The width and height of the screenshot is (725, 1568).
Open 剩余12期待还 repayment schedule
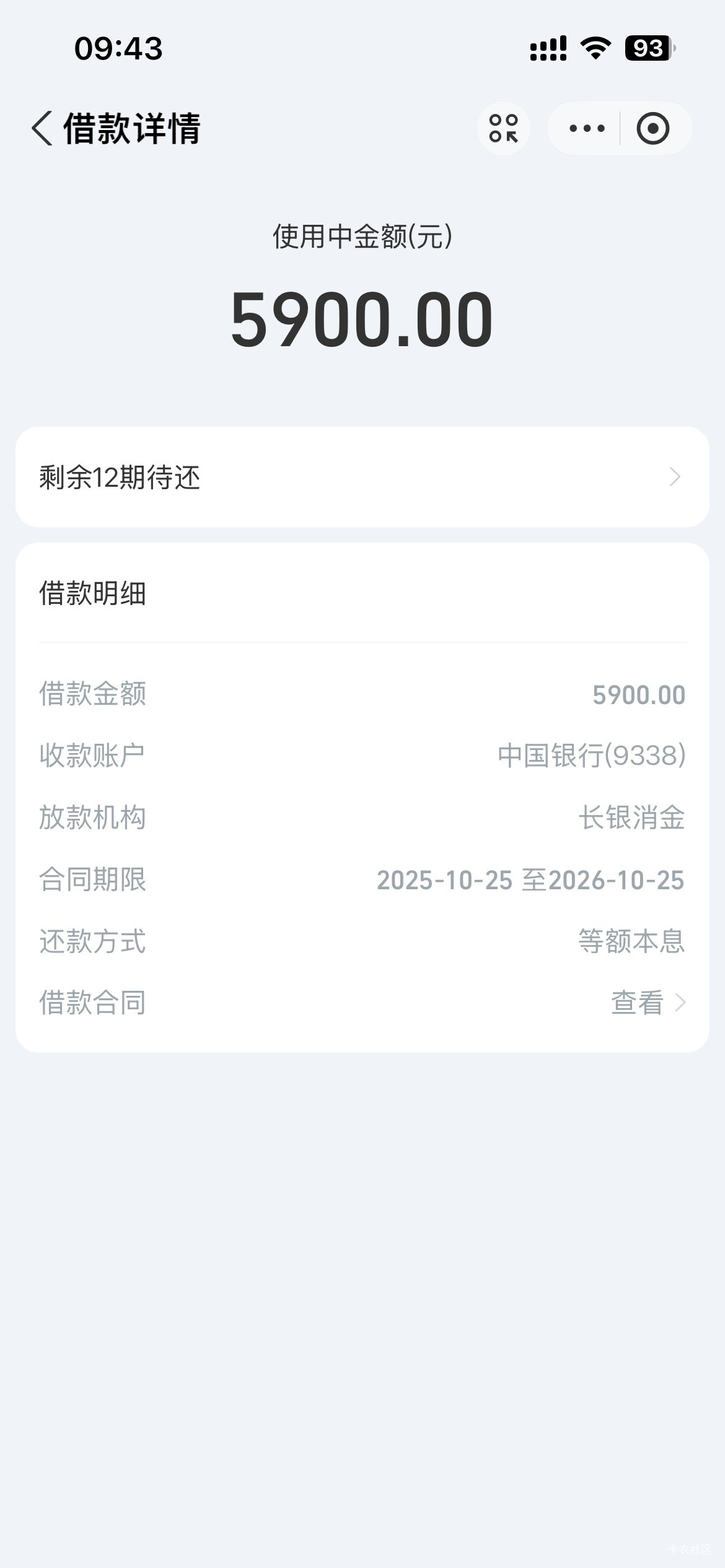click(362, 477)
